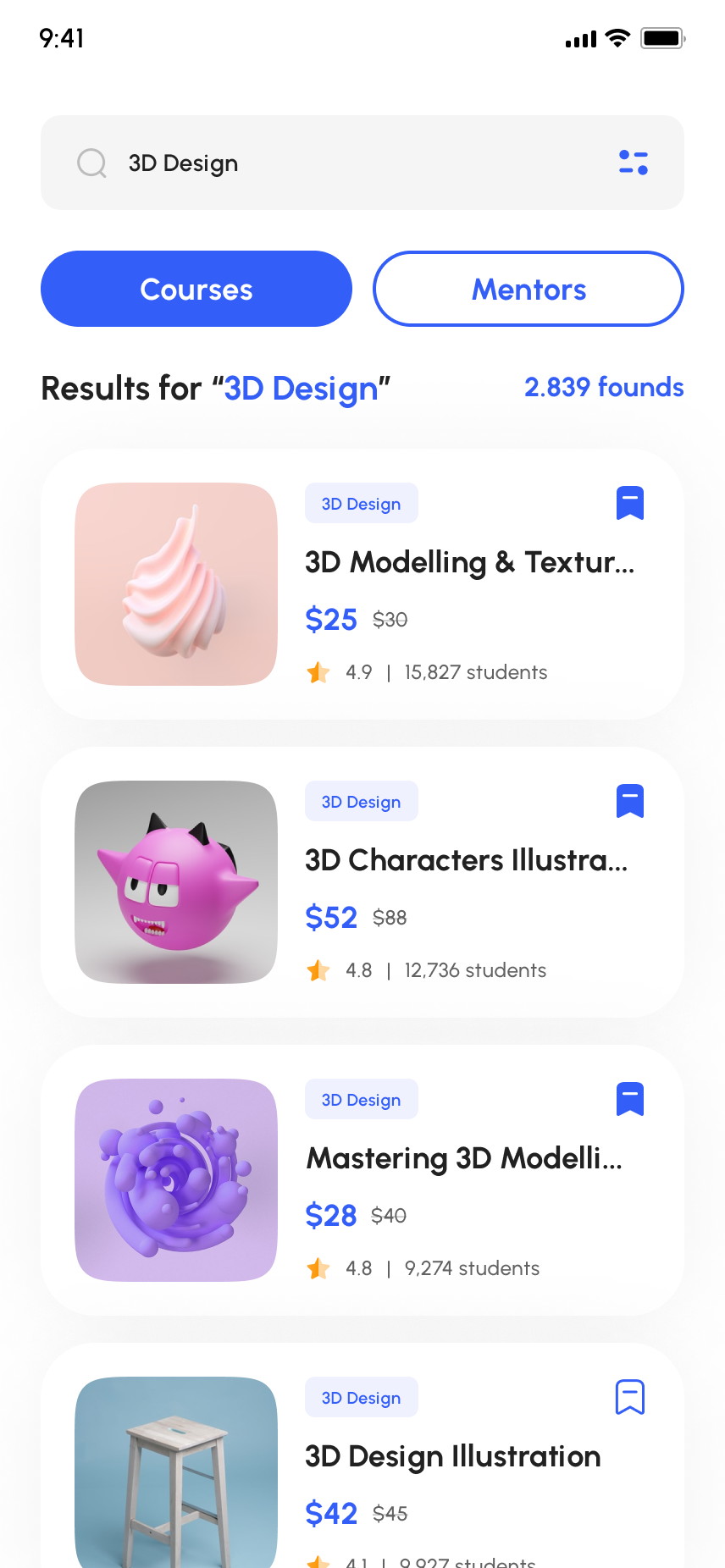Image resolution: width=725 pixels, height=1568 pixels.
Task: Switch to the Mentors tab
Action: tap(528, 289)
